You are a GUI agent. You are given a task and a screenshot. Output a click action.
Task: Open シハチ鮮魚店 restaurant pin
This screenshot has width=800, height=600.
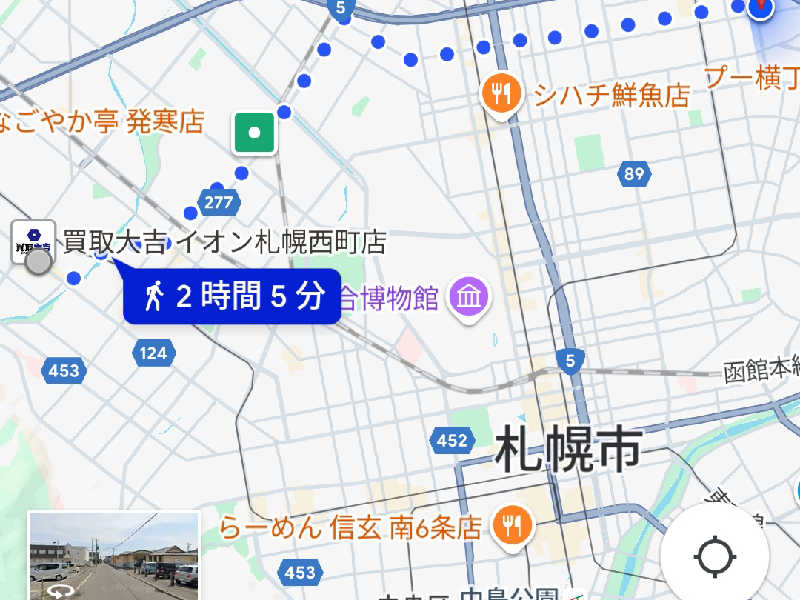(501, 94)
